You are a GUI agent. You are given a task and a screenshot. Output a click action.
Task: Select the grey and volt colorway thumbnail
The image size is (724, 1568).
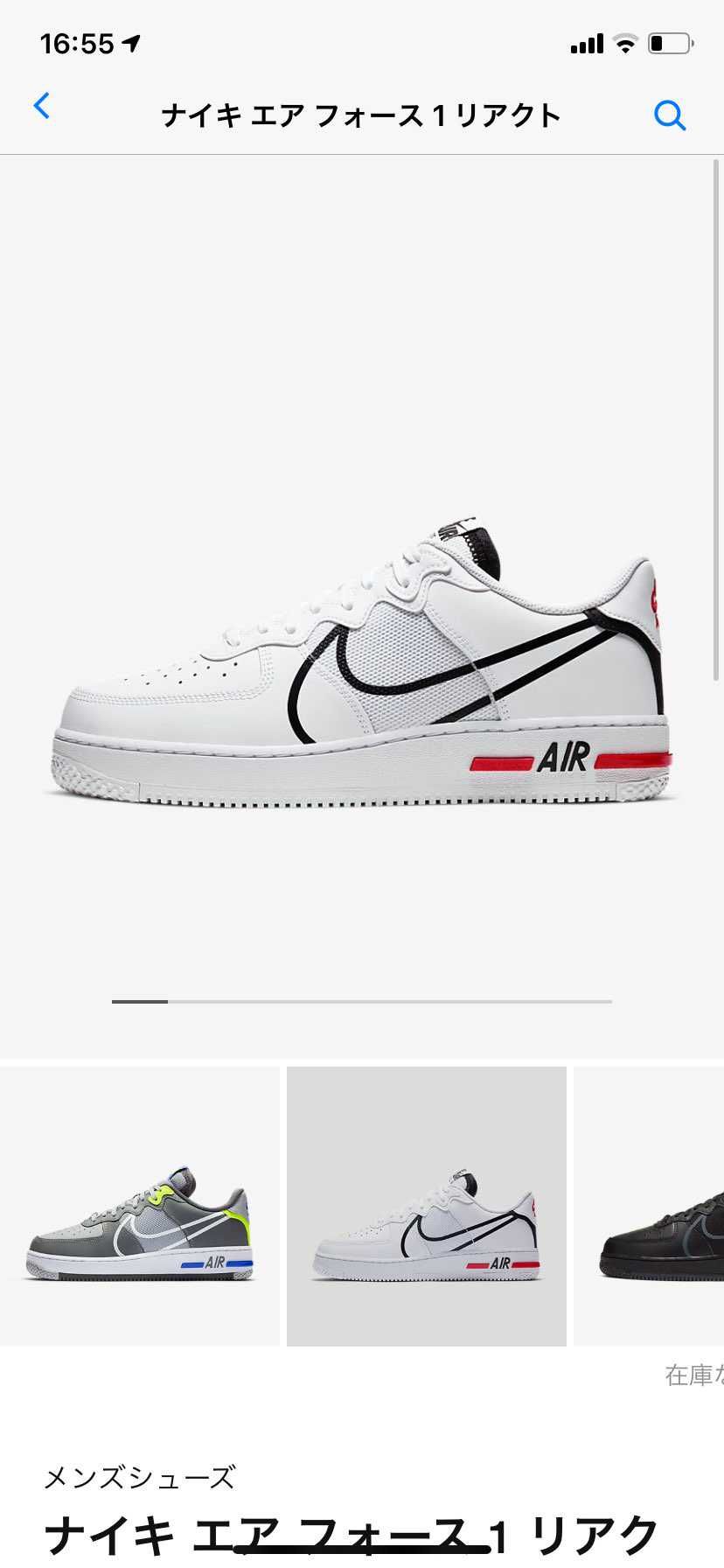pos(140,1206)
